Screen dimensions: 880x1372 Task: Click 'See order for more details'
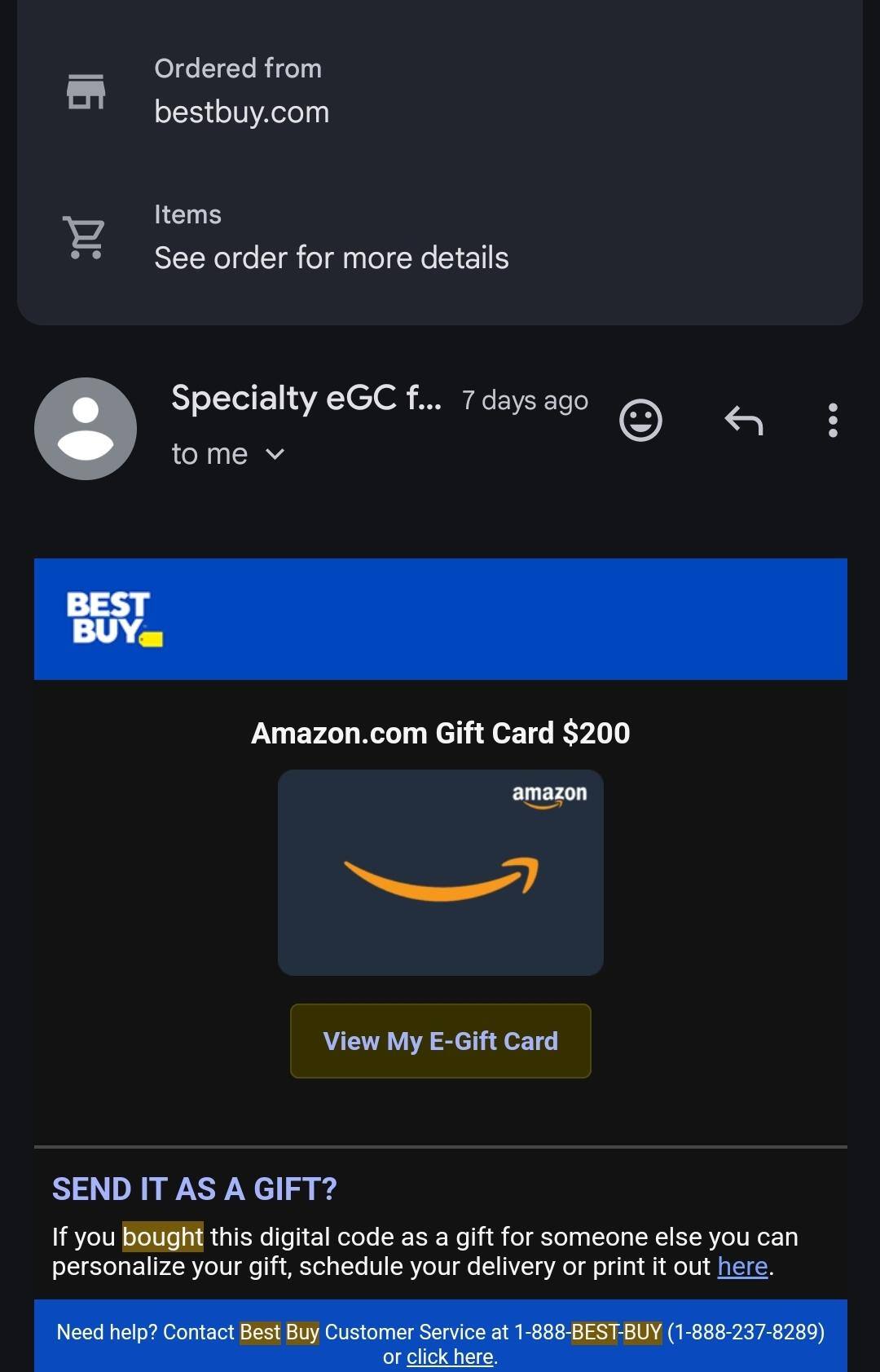(331, 257)
